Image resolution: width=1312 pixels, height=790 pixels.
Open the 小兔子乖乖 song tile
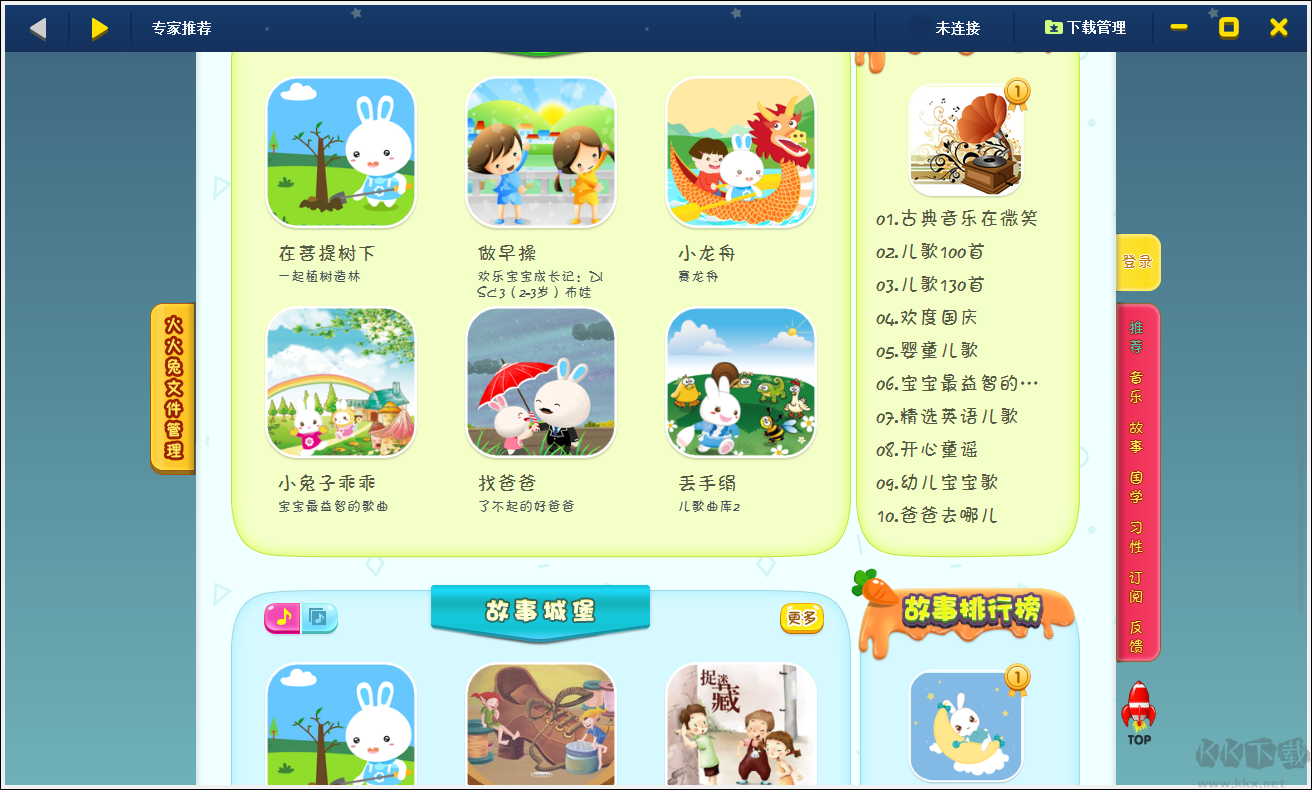(x=341, y=382)
